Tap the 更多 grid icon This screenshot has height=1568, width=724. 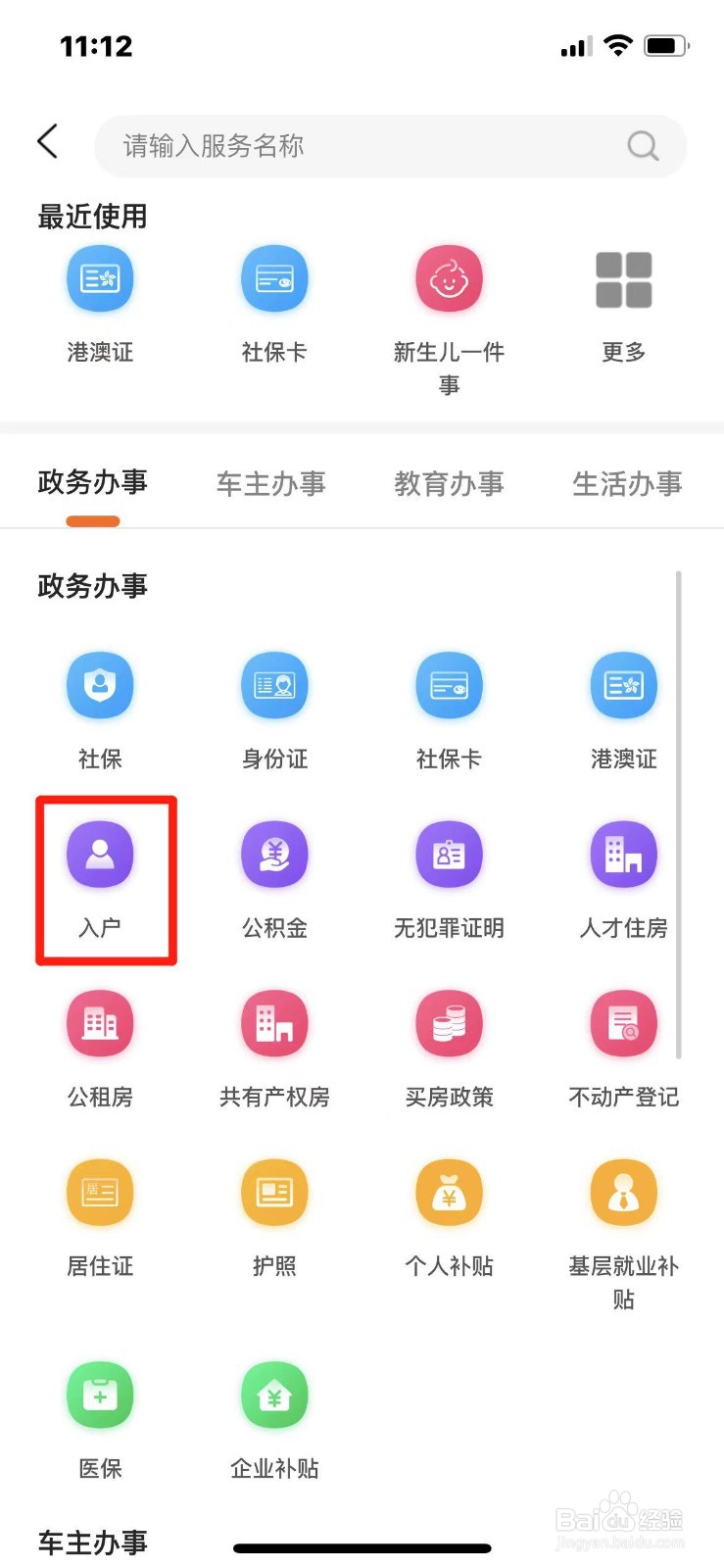[623, 278]
